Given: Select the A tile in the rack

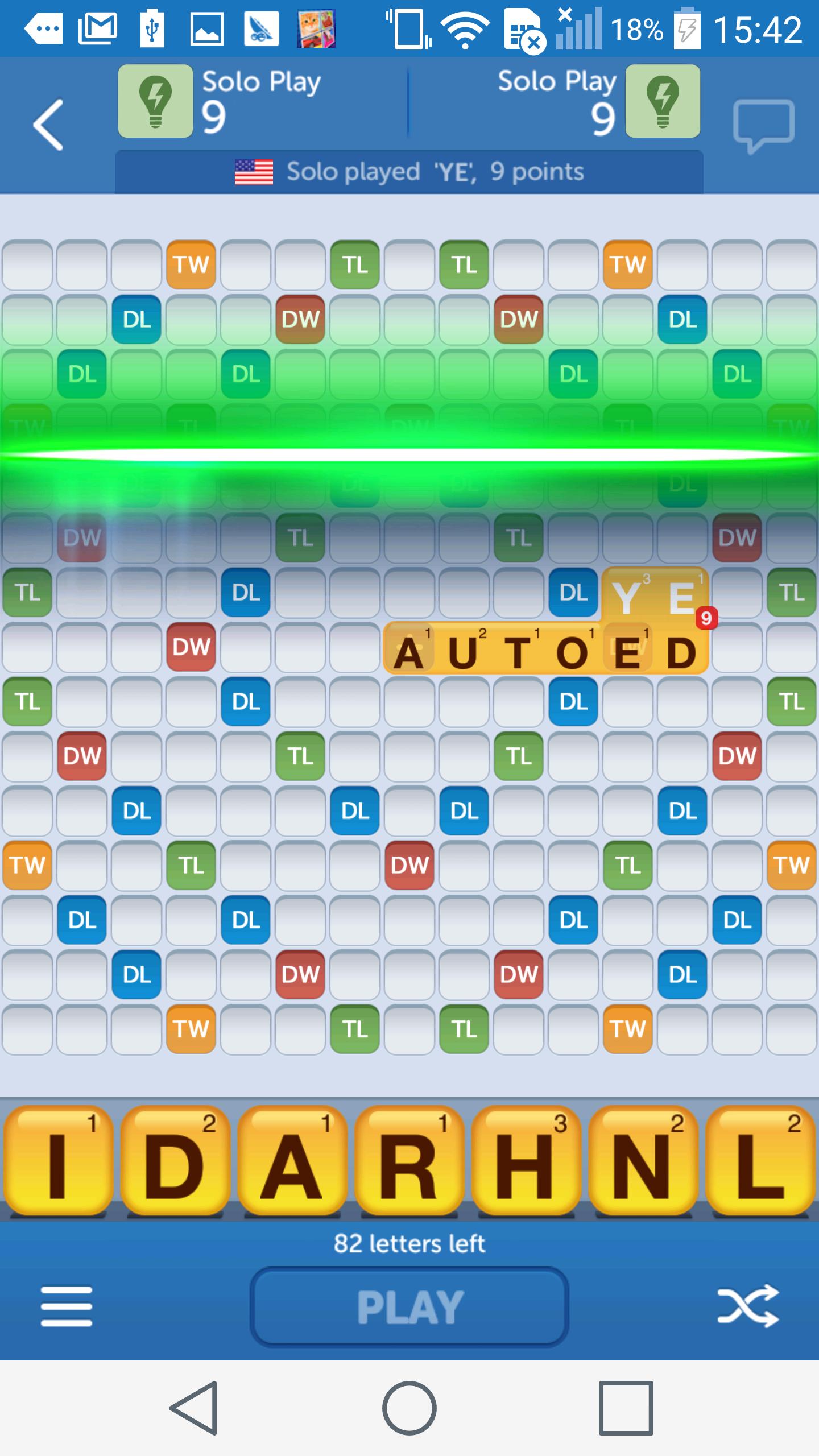Looking at the screenshot, I should pyautogui.click(x=292, y=1160).
